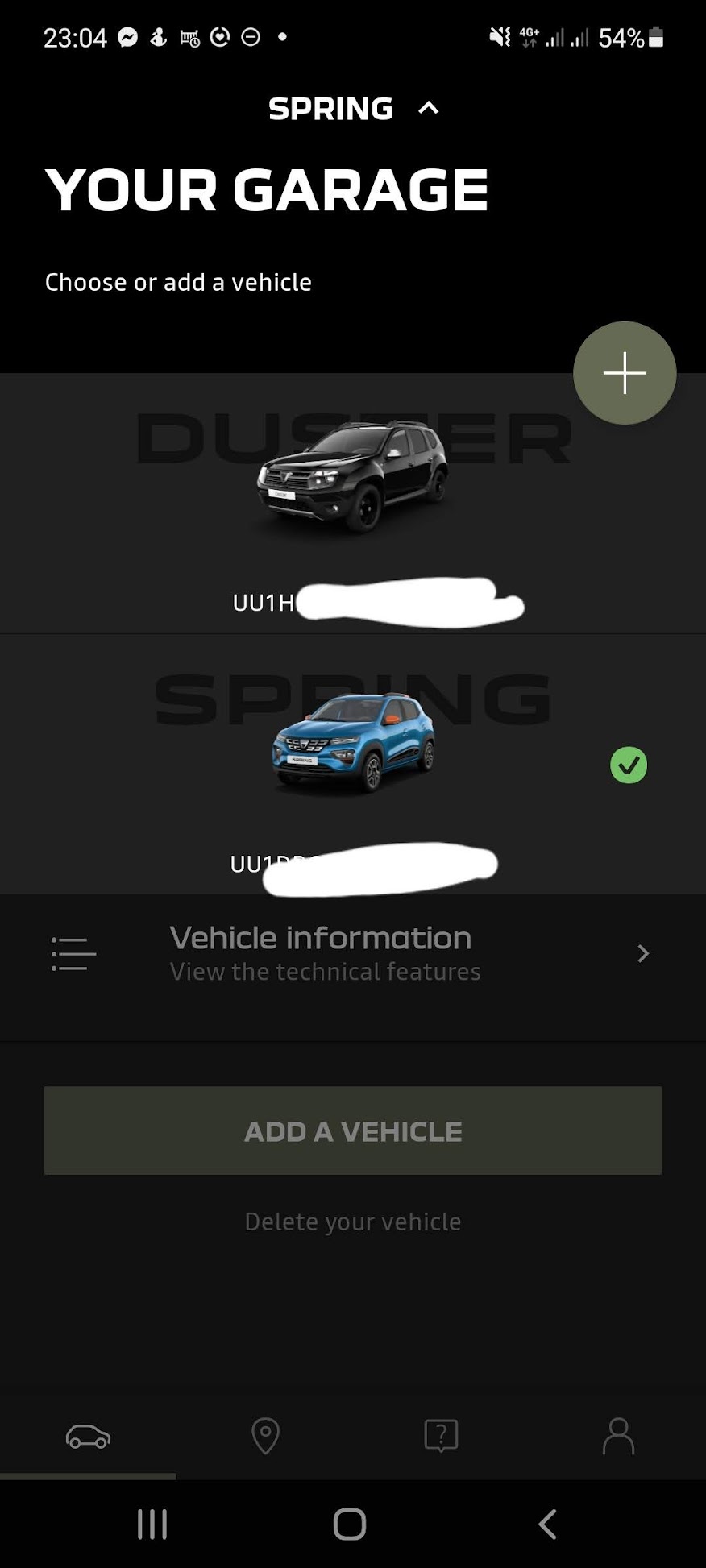Select the Spring vehicle card

click(353, 764)
